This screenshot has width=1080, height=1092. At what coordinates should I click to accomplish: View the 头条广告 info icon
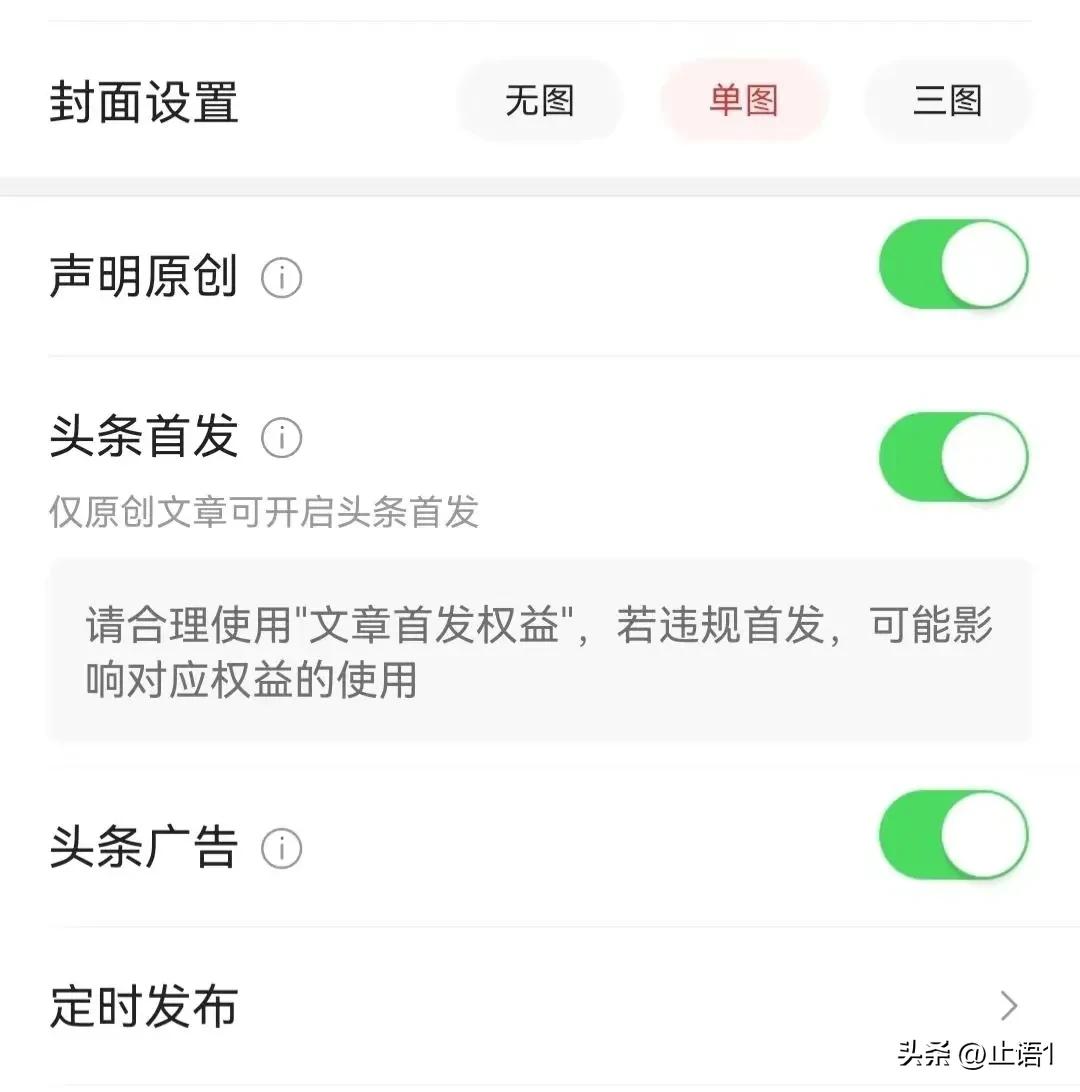282,848
